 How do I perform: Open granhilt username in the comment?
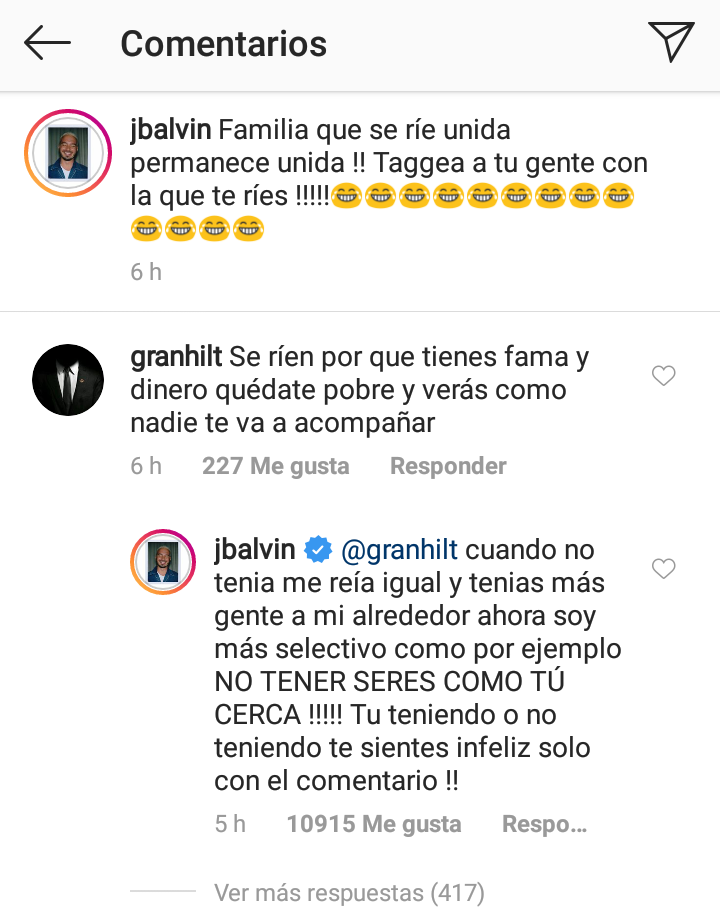pyautogui.click(x=177, y=356)
